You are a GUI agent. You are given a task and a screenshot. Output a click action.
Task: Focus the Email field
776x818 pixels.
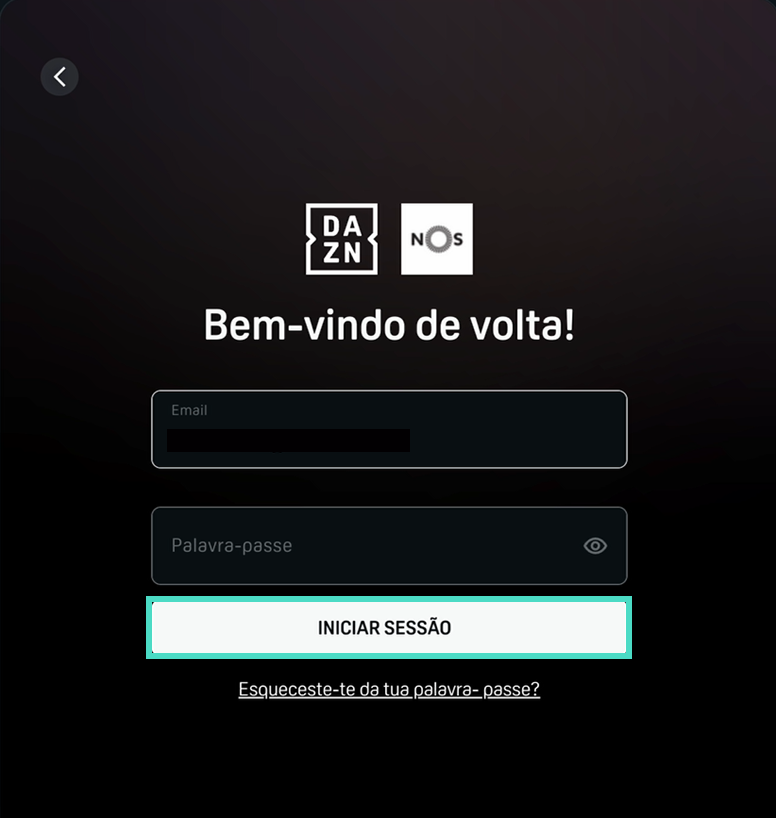(x=389, y=429)
